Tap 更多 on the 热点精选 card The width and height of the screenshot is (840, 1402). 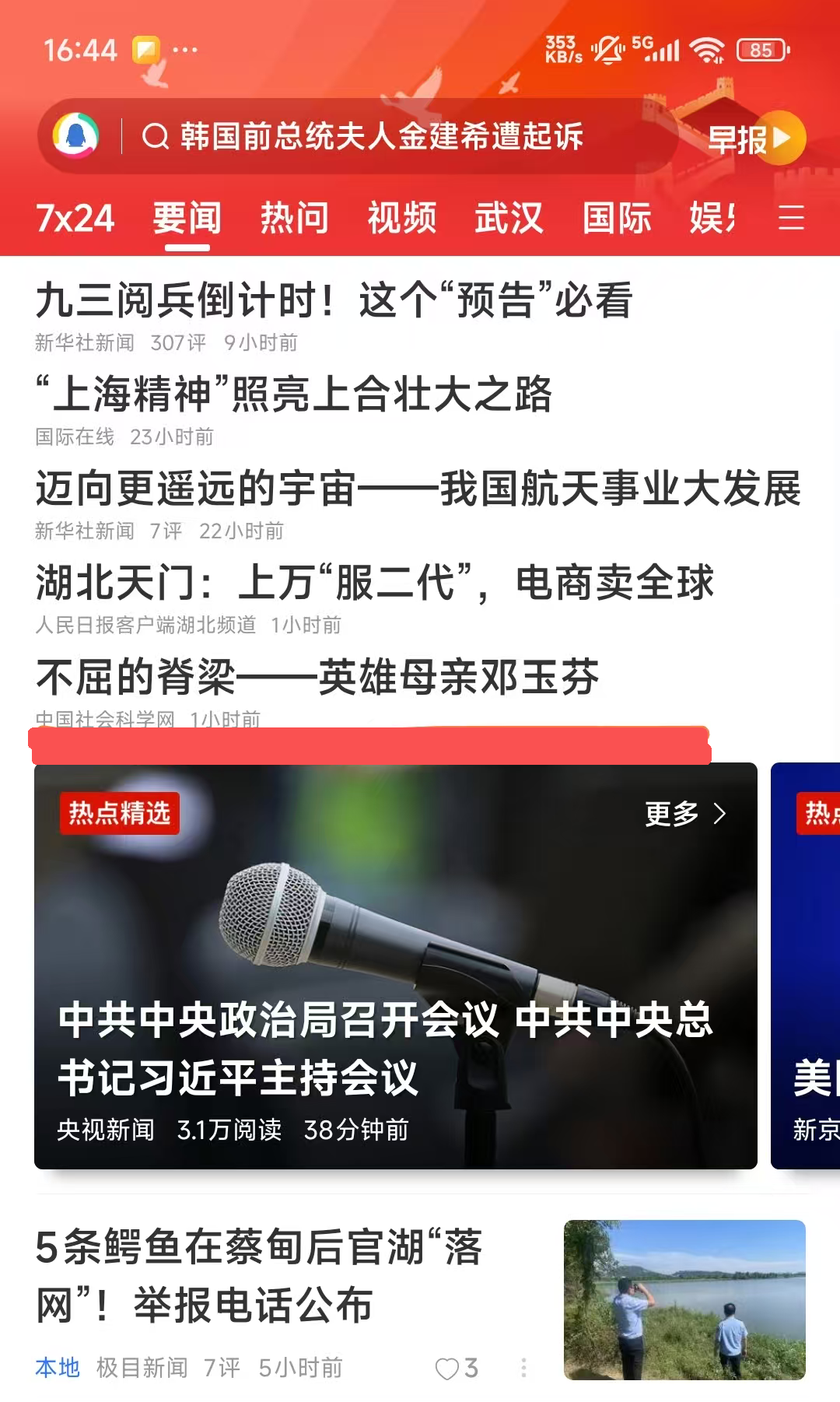coord(685,814)
